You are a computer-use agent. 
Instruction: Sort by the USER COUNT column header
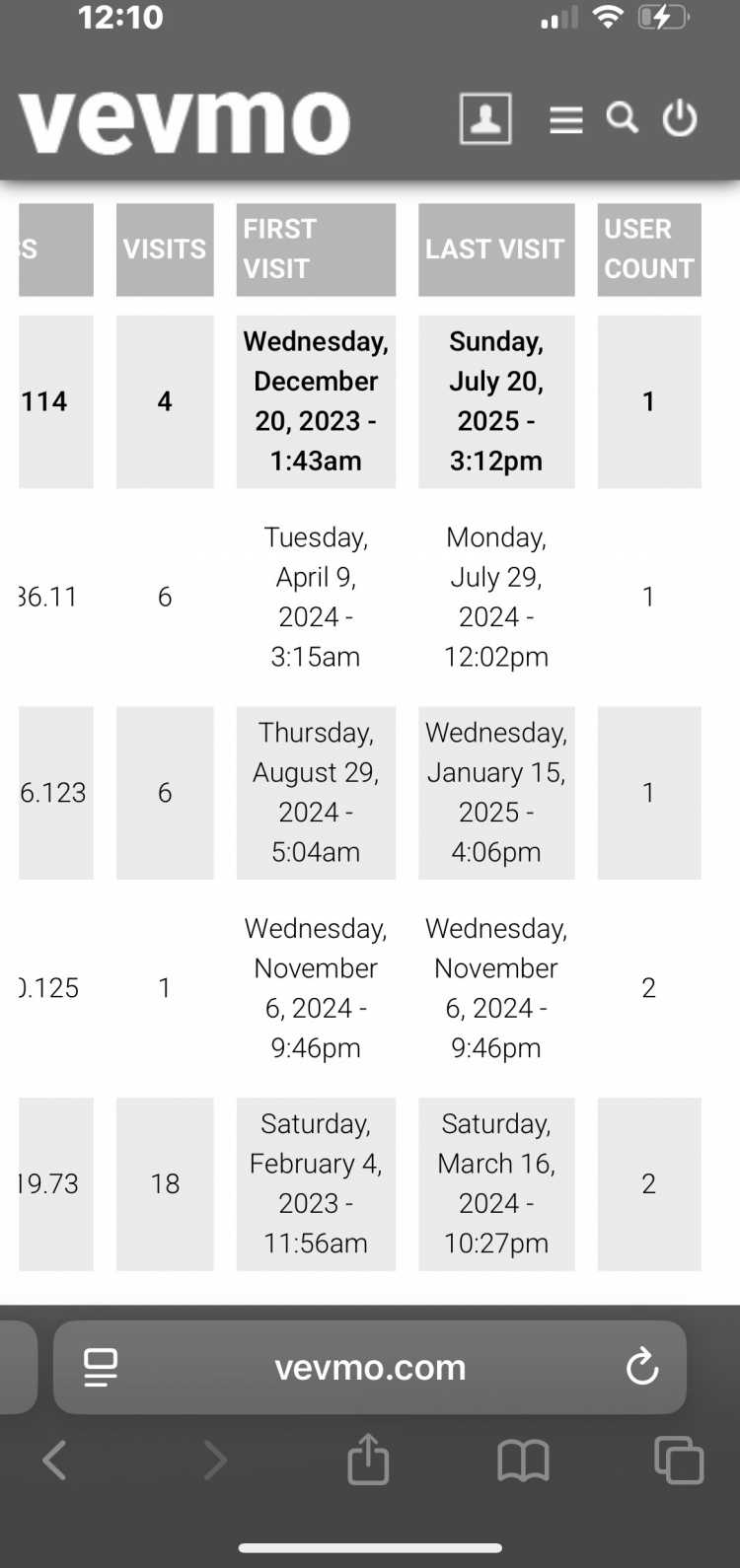coord(649,249)
